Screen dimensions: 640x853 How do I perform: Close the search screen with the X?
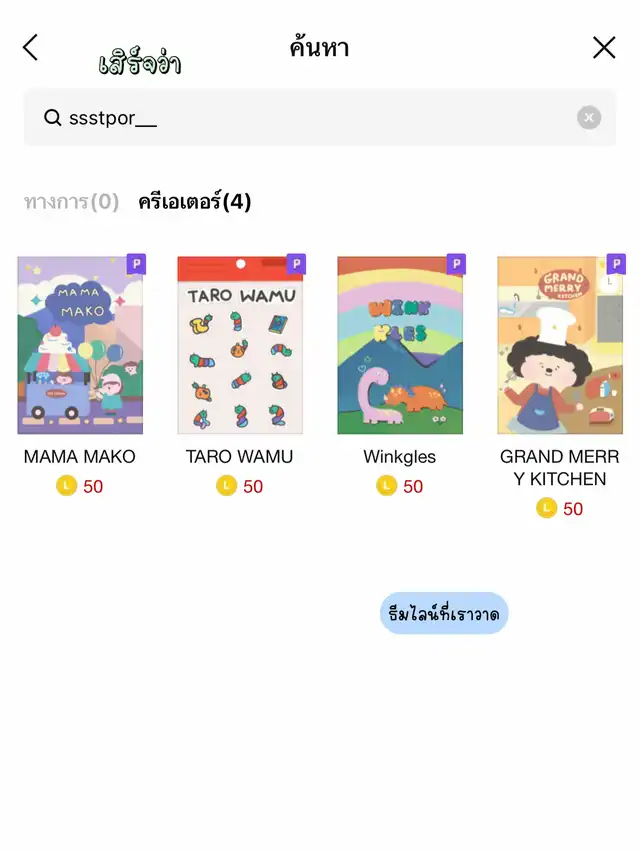coord(604,47)
